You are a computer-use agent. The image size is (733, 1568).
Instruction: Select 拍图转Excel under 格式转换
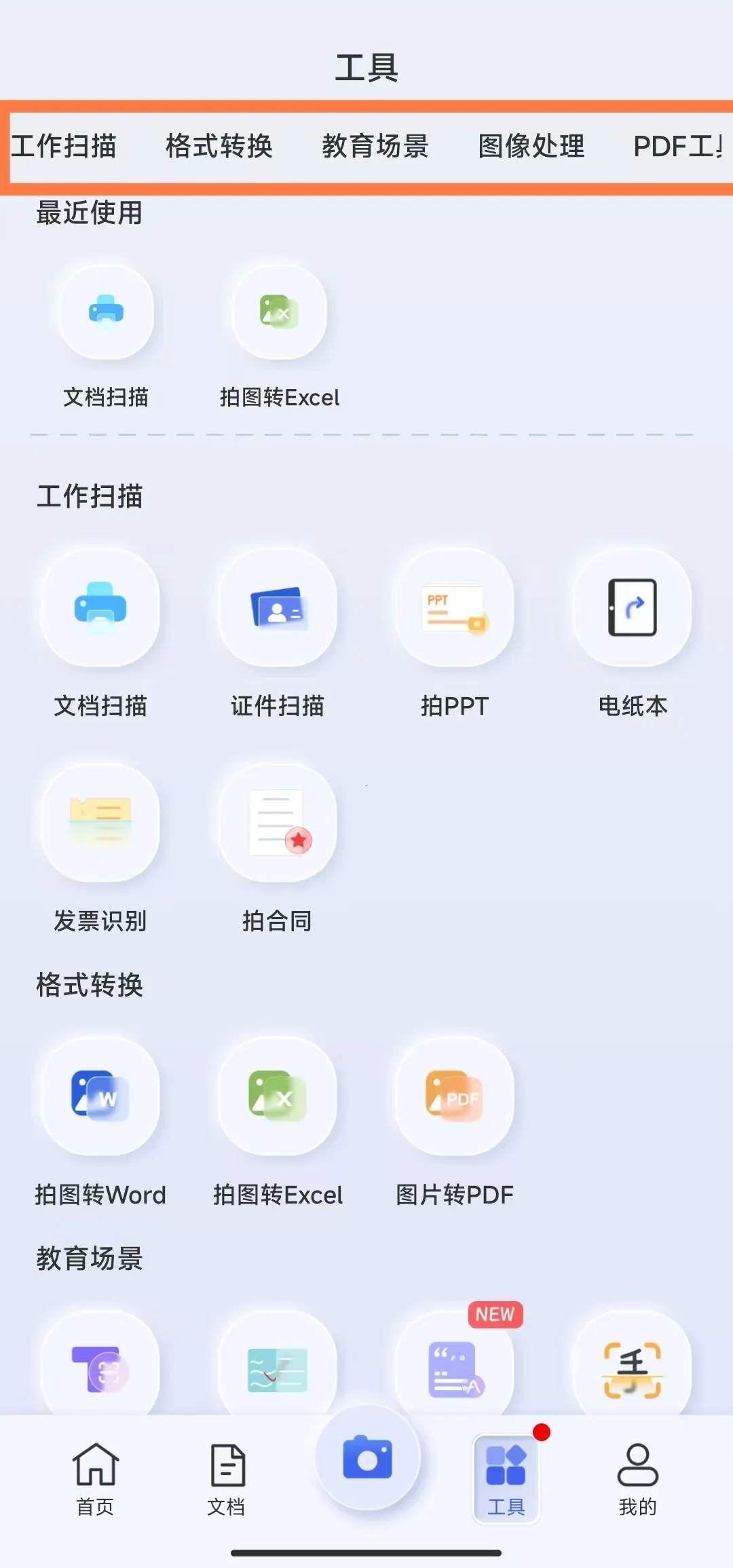[x=277, y=1127]
